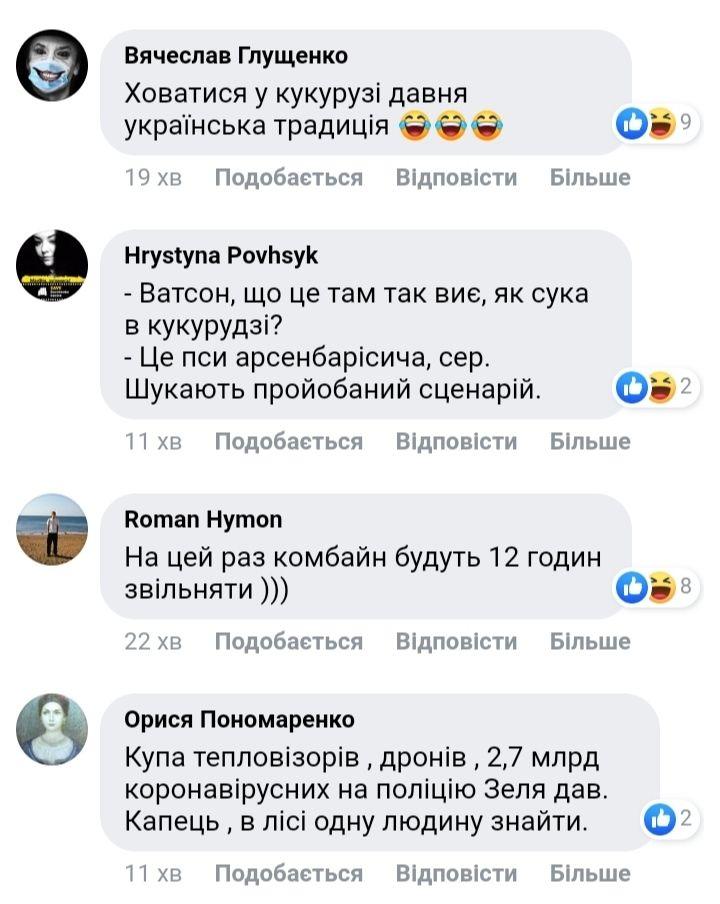Viewport: 720px width, 904px height.
Task: View reactions on Вячеслав Глущенко's comment
Action: point(656,124)
